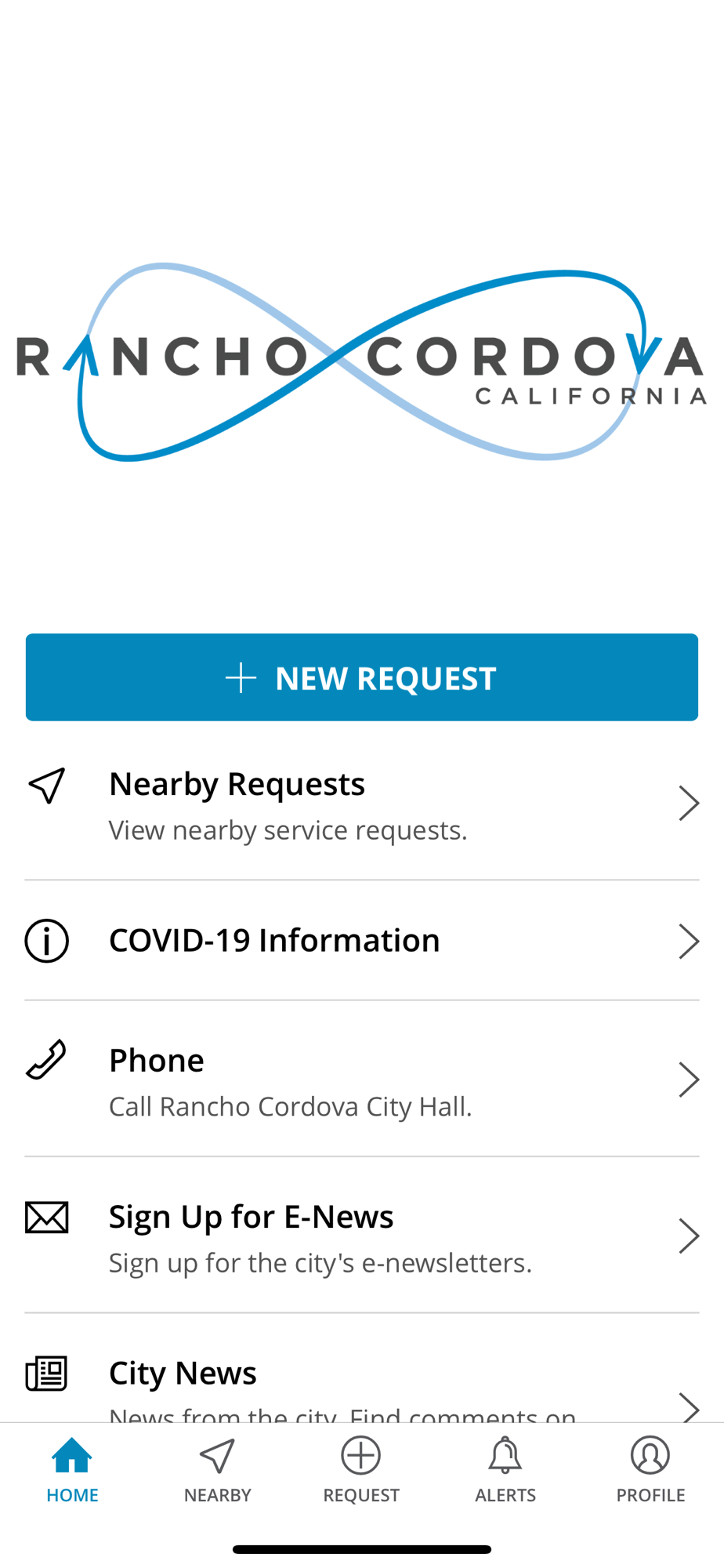This screenshot has height=1568, width=724.
Task: Switch to the Nearby tab
Action: 217,1470
